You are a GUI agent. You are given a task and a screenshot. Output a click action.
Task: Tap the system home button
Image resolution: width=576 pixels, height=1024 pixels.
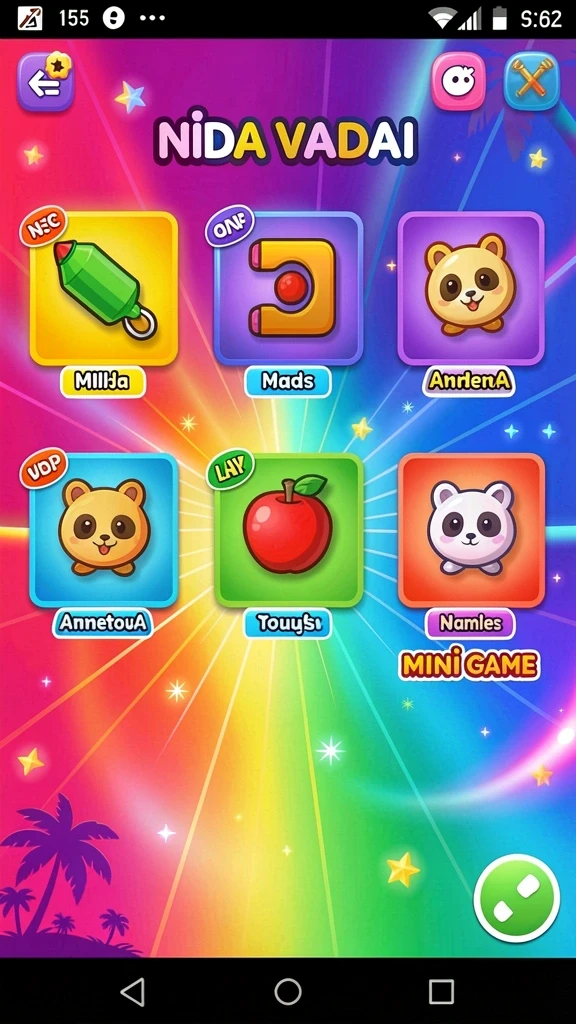pos(288,992)
